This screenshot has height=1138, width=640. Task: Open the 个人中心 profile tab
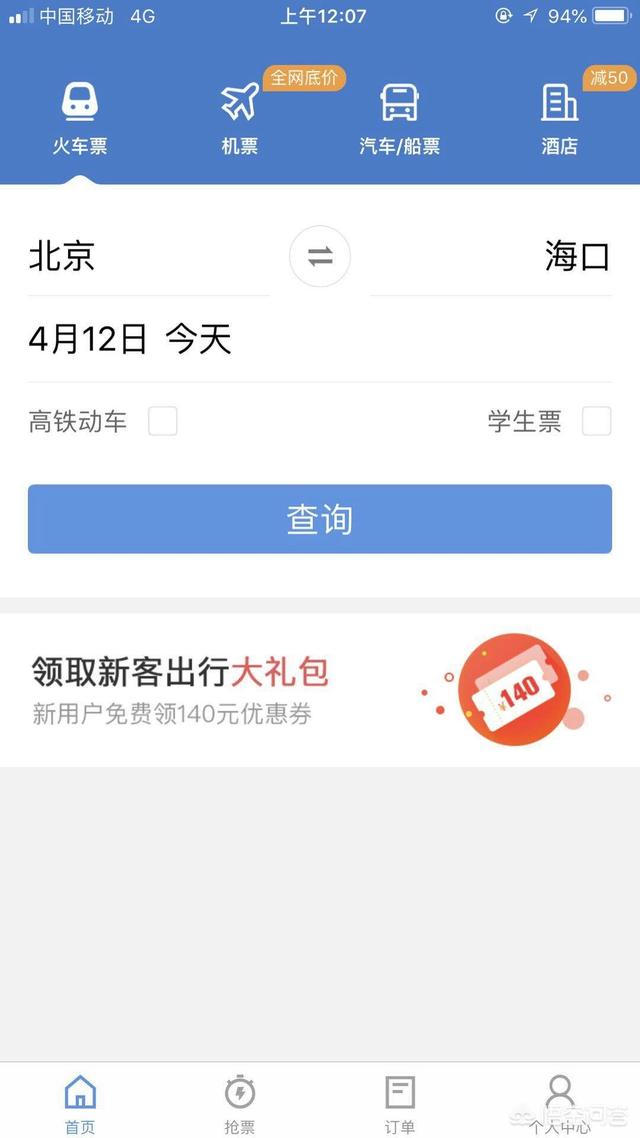point(560,1103)
